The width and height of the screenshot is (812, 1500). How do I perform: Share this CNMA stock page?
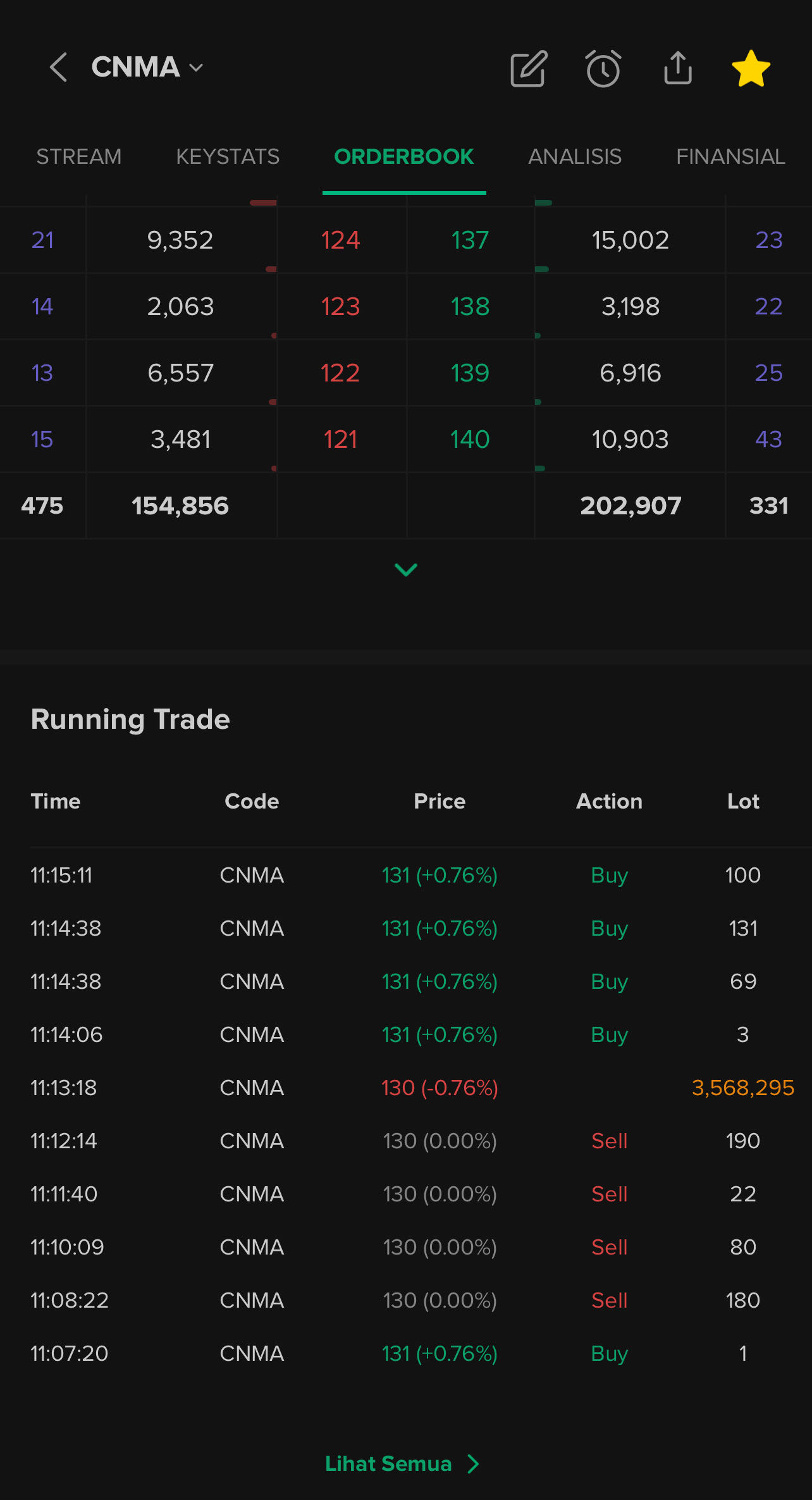[x=677, y=68]
